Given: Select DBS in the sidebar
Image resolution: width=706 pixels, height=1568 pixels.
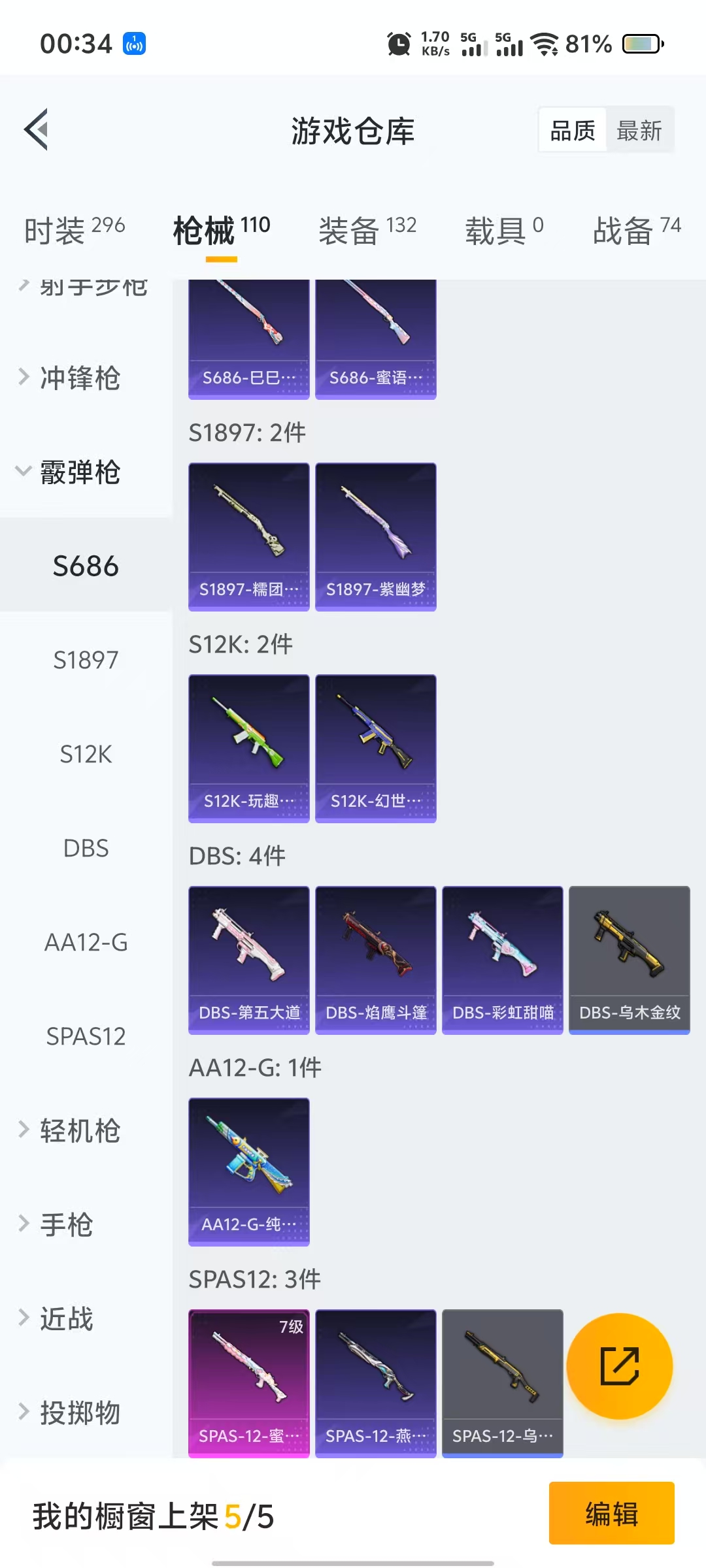Looking at the screenshot, I should pyautogui.click(x=86, y=848).
